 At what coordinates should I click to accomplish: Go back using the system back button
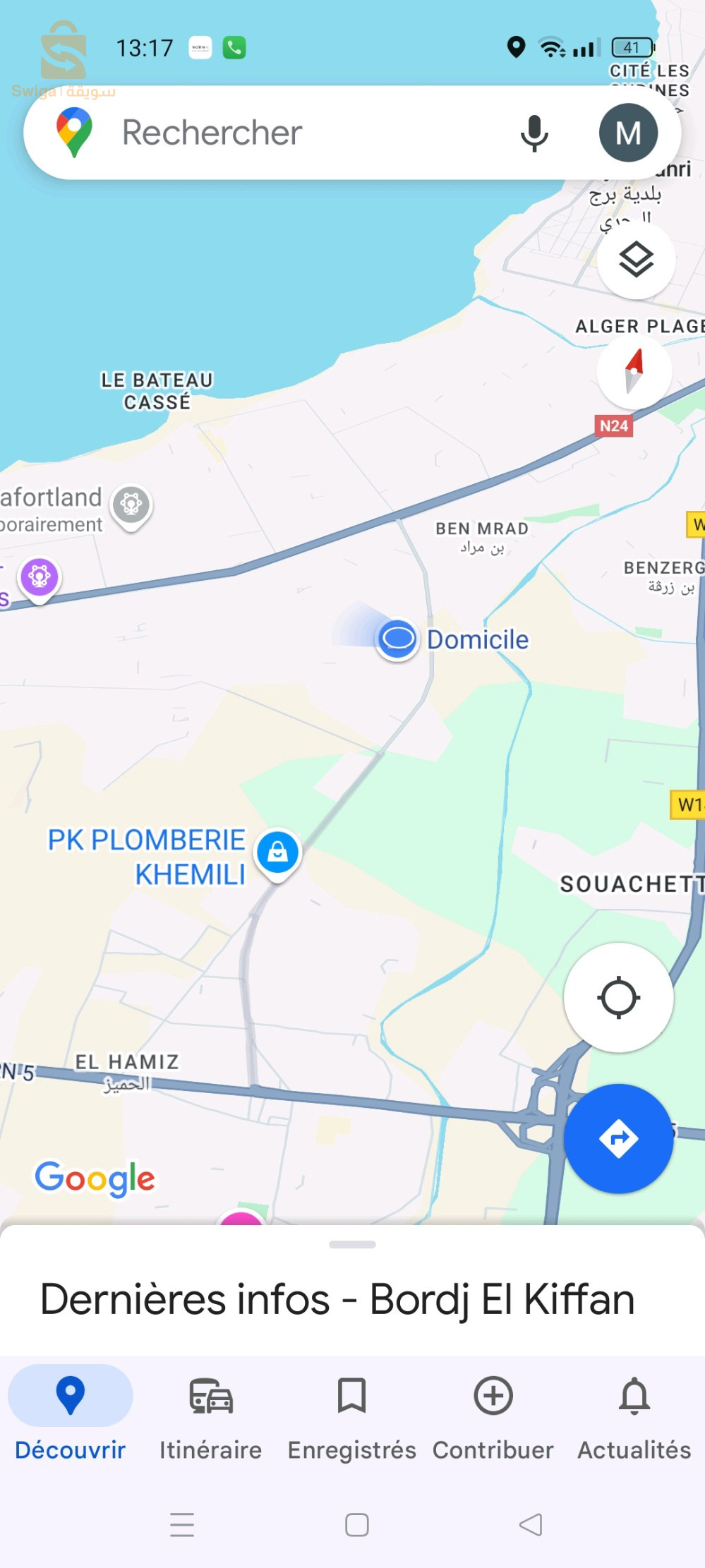[531, 1524]
